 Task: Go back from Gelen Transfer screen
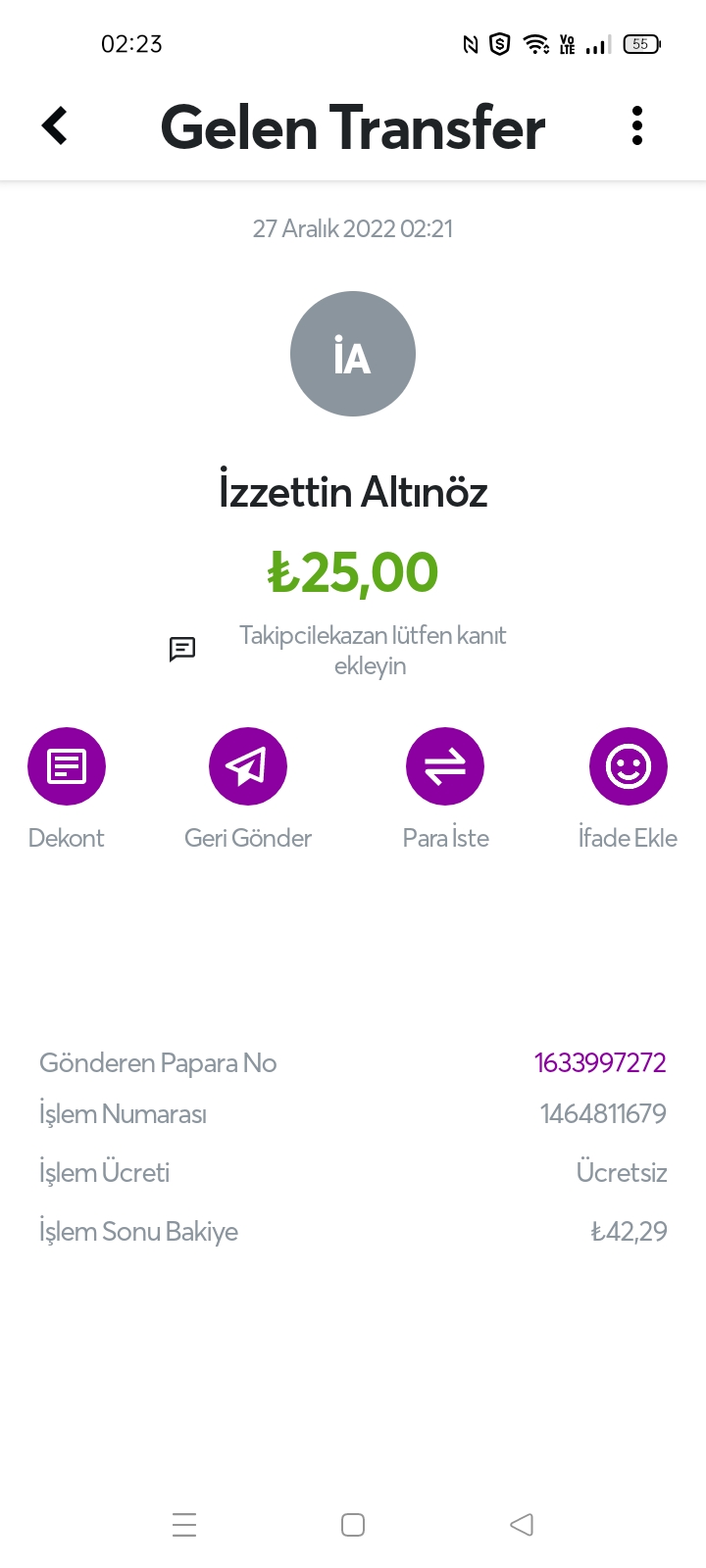55,125
